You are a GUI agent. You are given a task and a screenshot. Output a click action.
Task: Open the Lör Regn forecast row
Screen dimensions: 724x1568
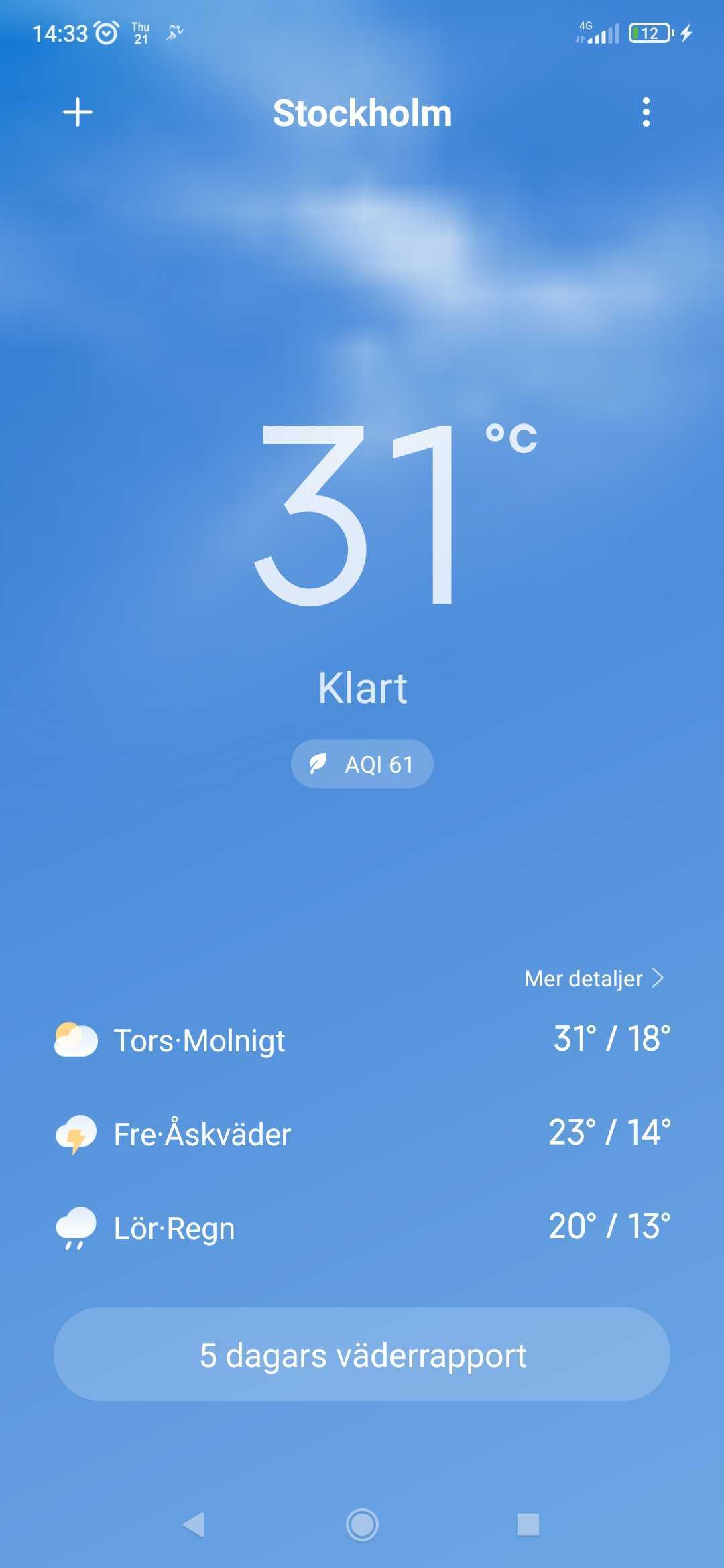click(x=362, y=1228)
